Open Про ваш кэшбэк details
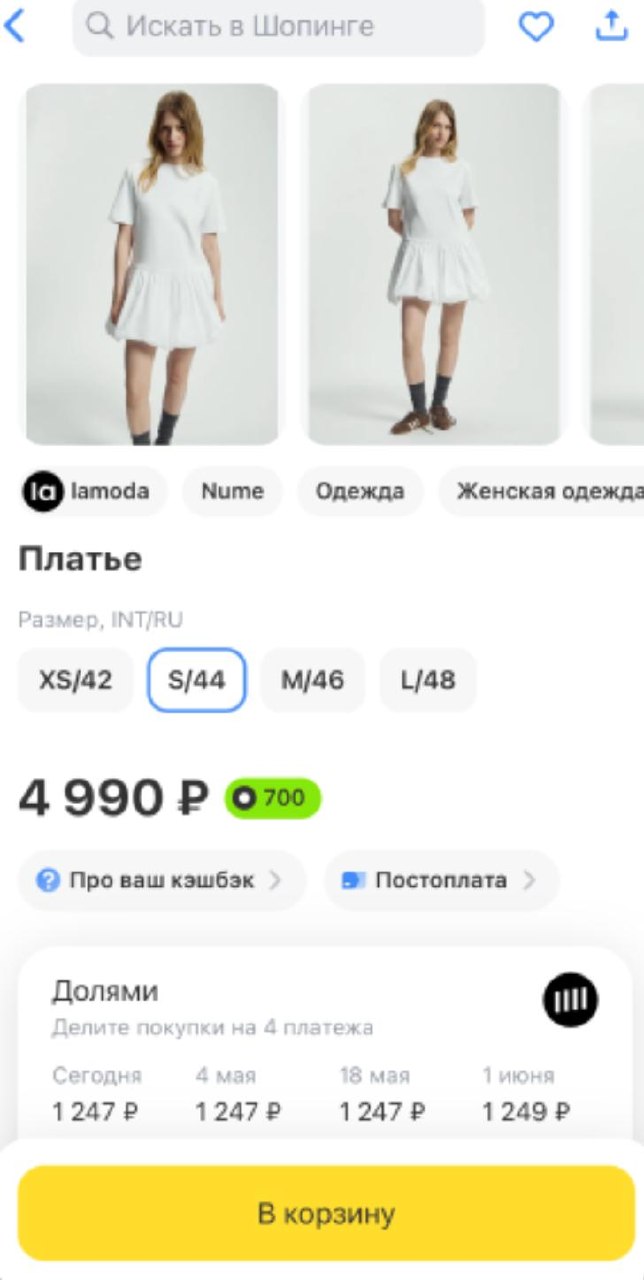The width and height of the screenshot is (644, 1280). pos(160,880)
